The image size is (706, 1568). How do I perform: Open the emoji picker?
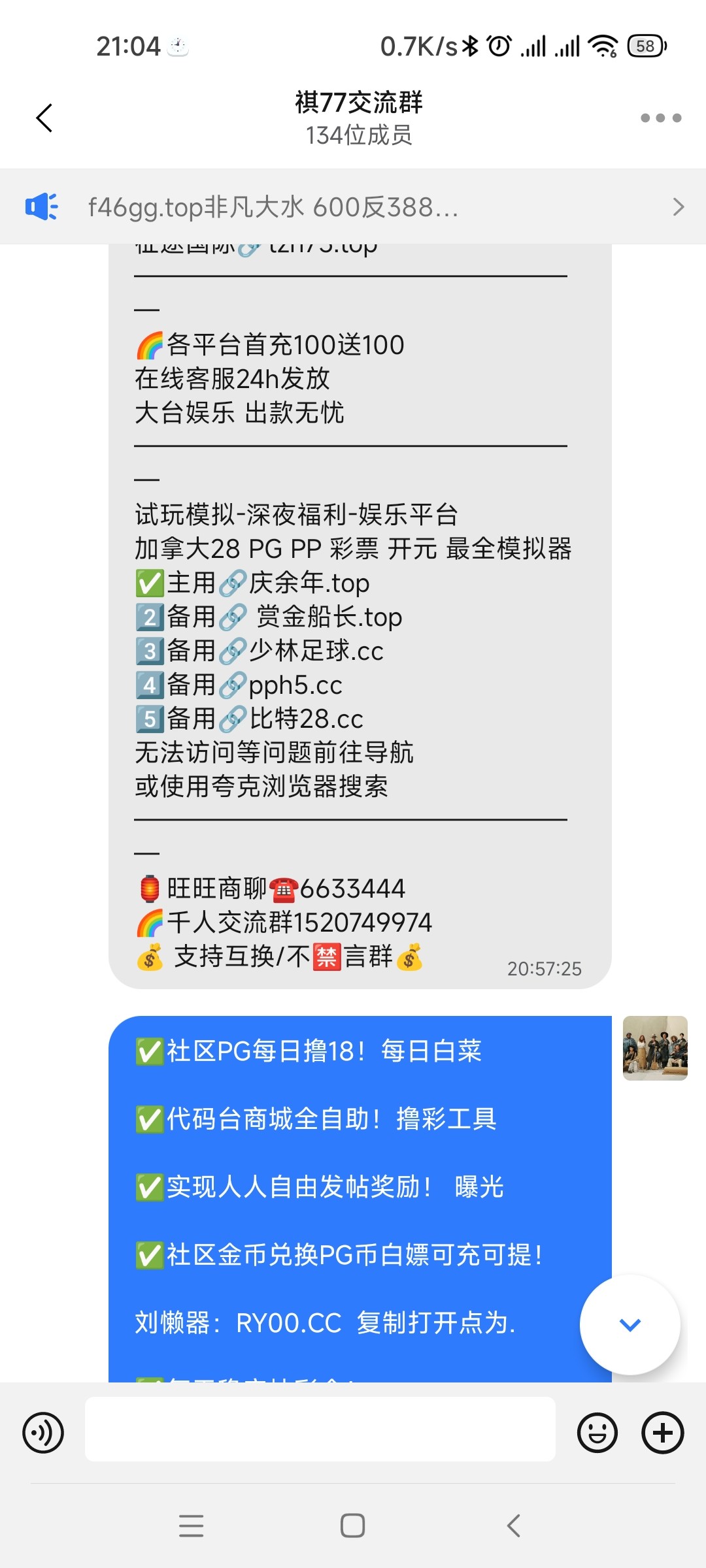point(597,1433)
